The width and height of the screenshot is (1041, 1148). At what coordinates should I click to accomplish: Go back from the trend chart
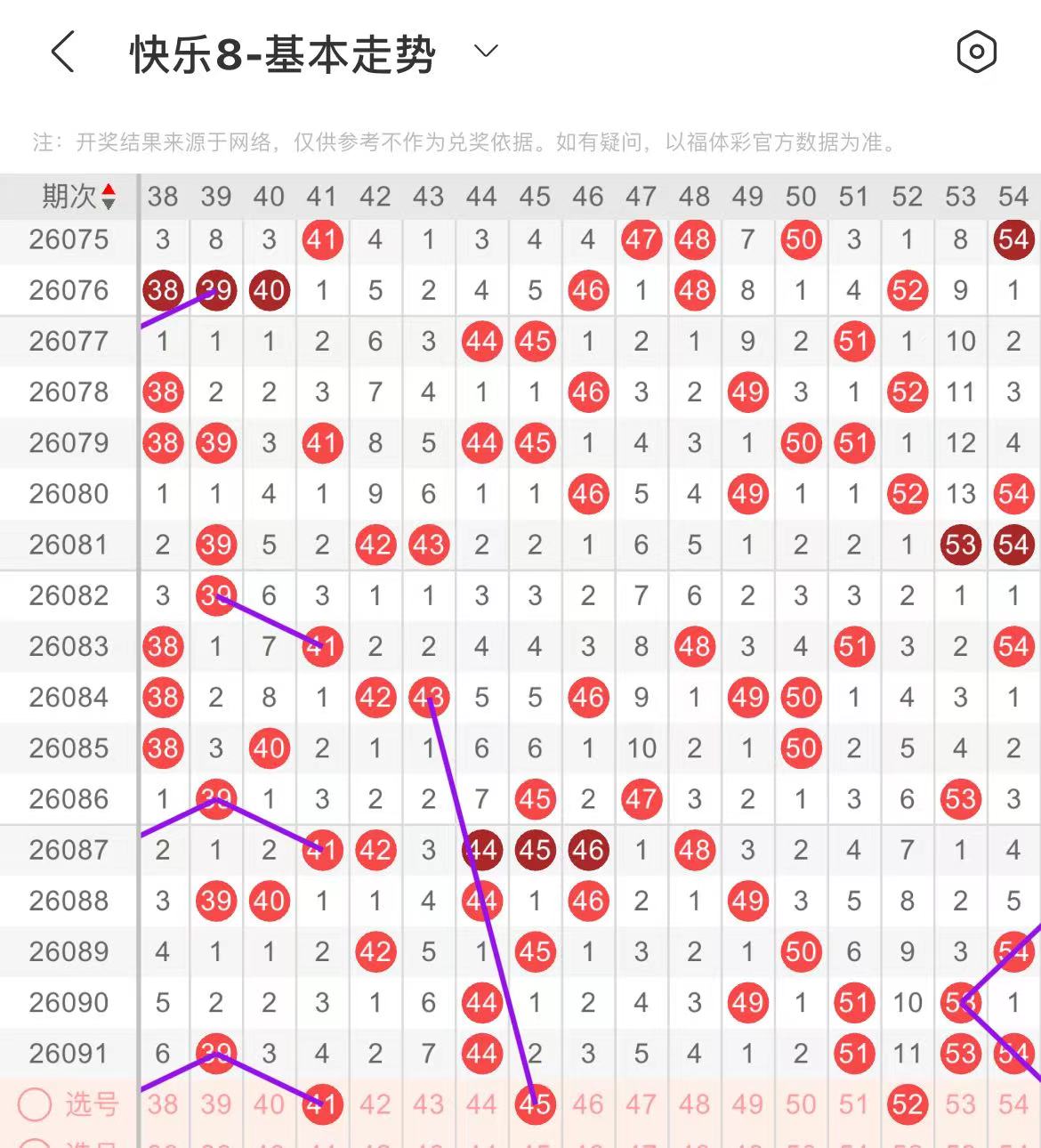pos(62,53)
